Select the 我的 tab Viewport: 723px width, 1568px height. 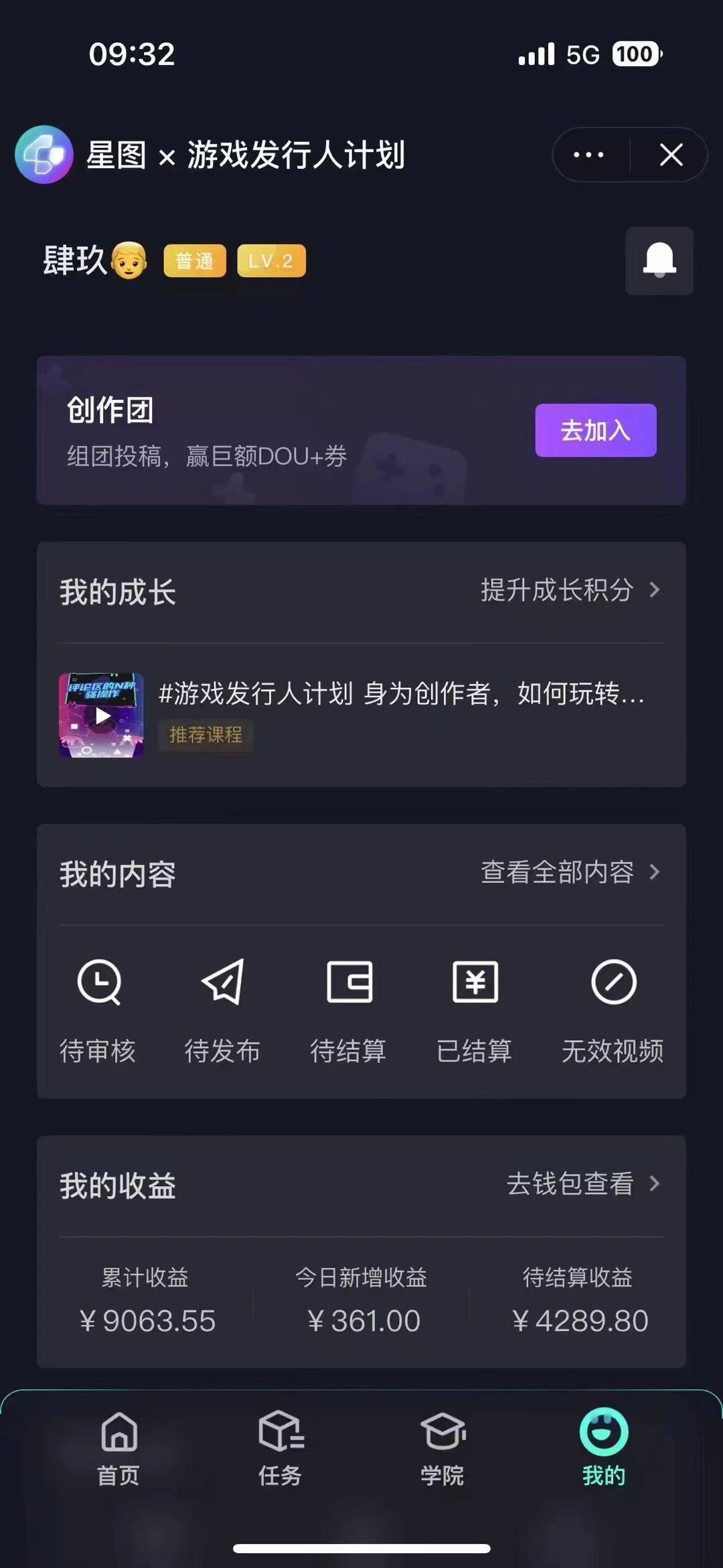click(x=604, y=1448)
